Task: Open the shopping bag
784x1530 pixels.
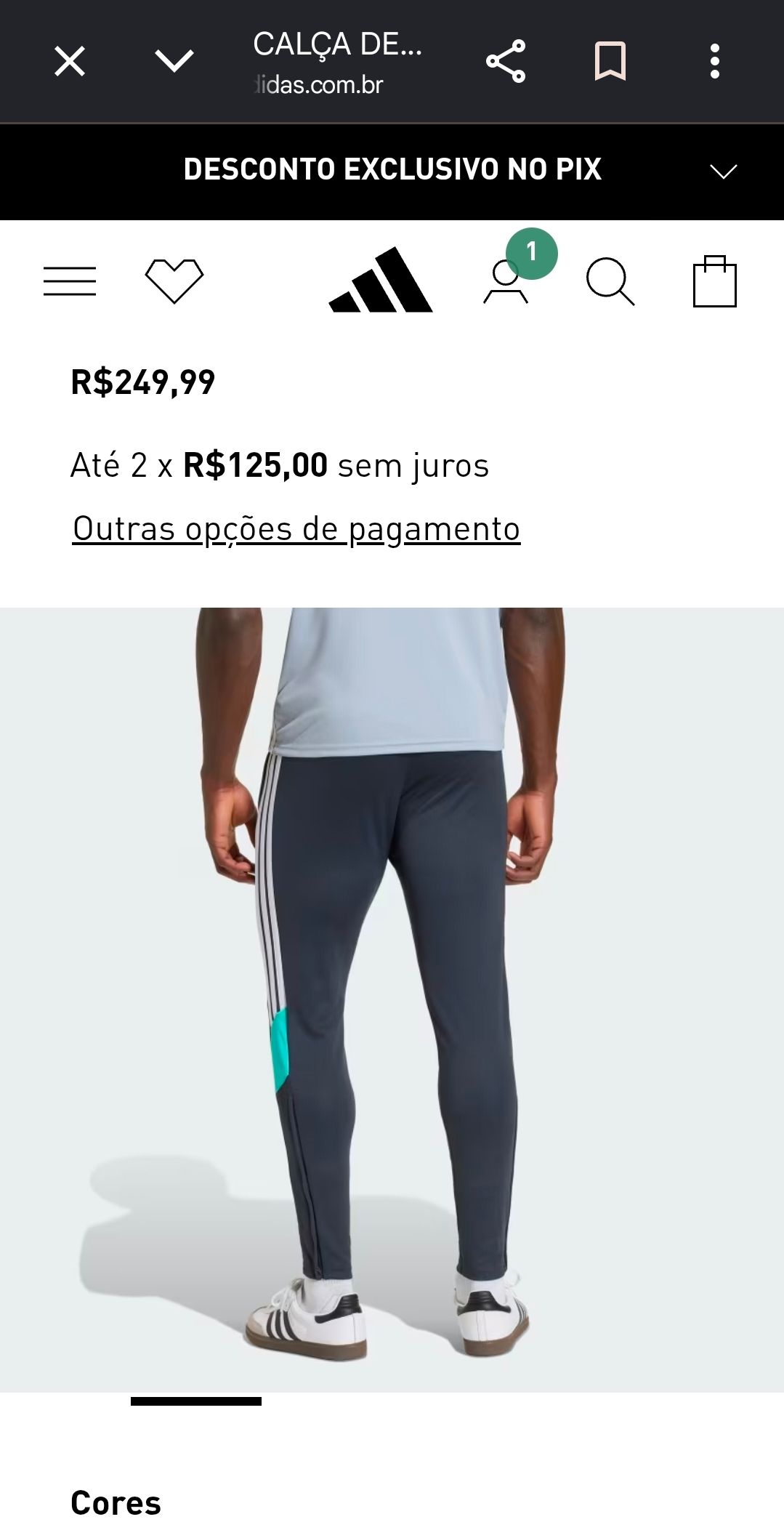Action: tap(715, 281)
